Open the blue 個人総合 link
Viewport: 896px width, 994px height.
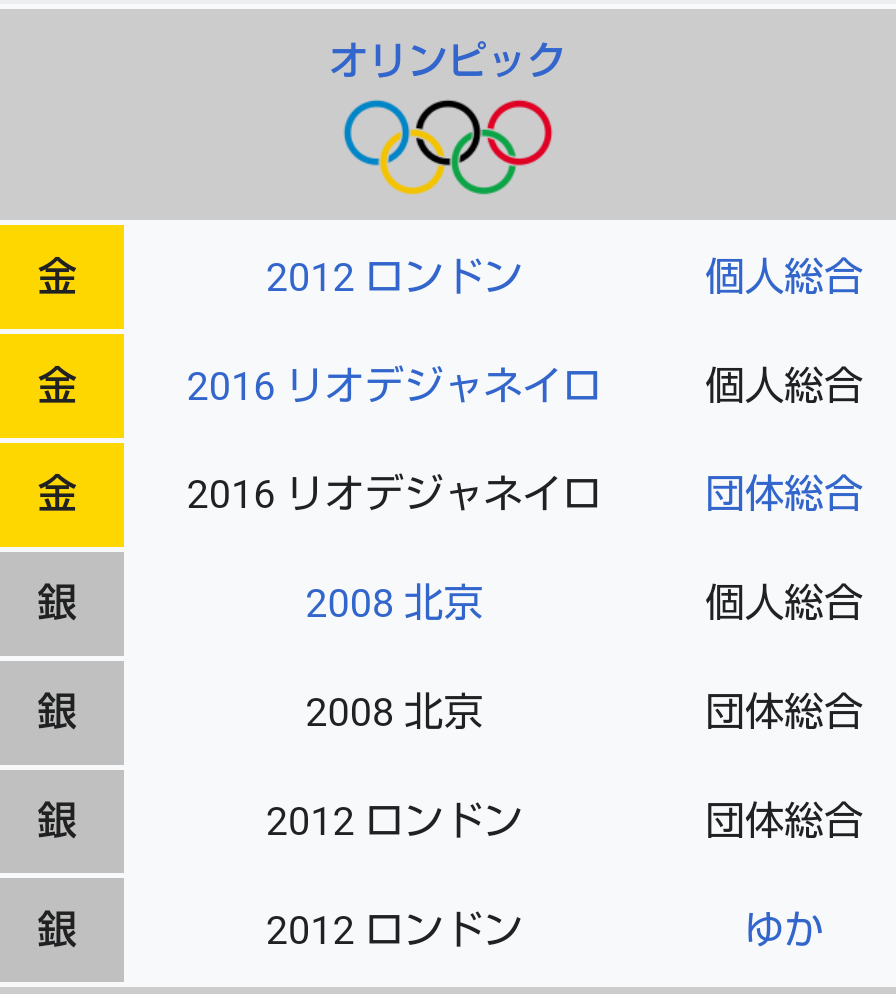tap(783, 277)
